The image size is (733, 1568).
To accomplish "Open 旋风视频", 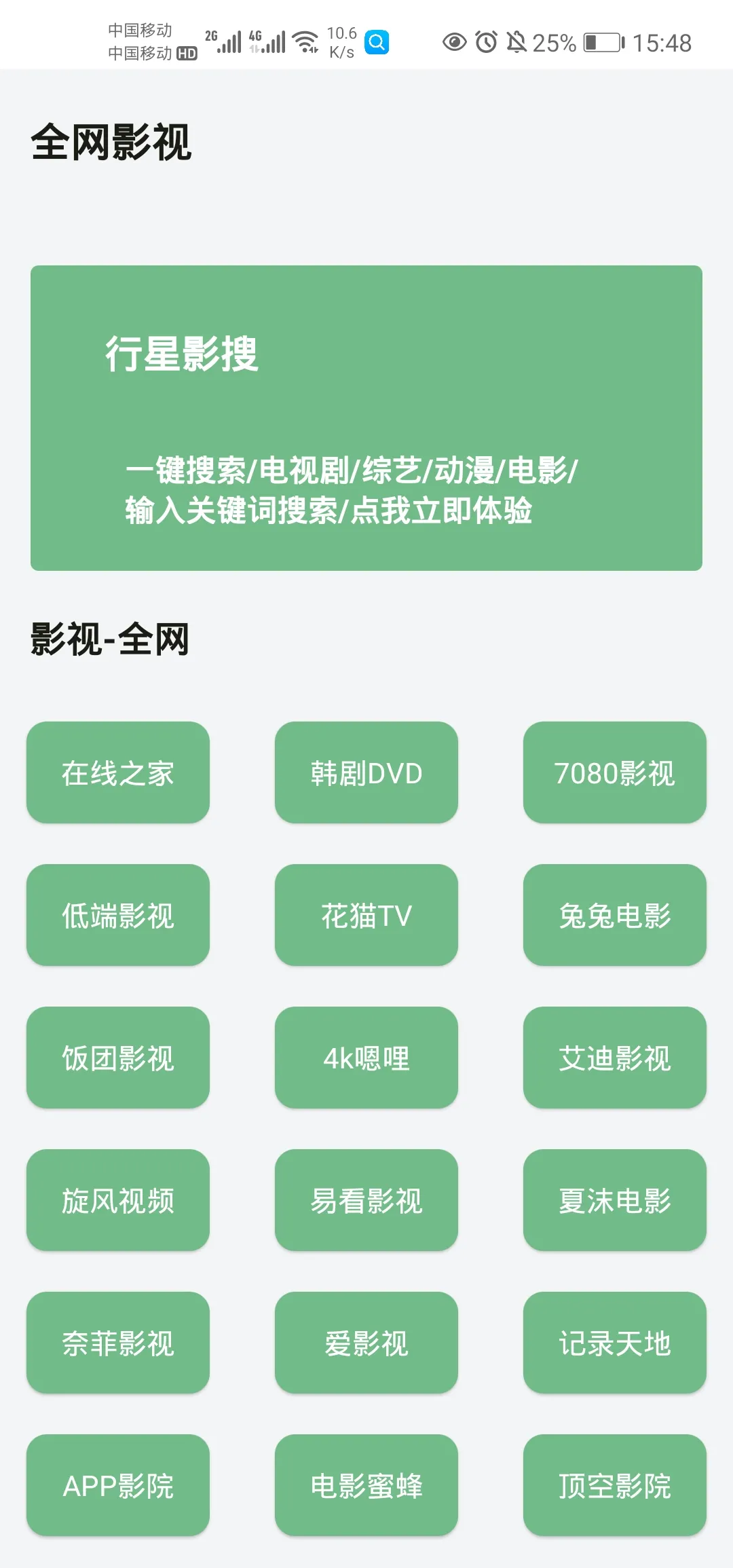I will click(x=118, y=1200).
